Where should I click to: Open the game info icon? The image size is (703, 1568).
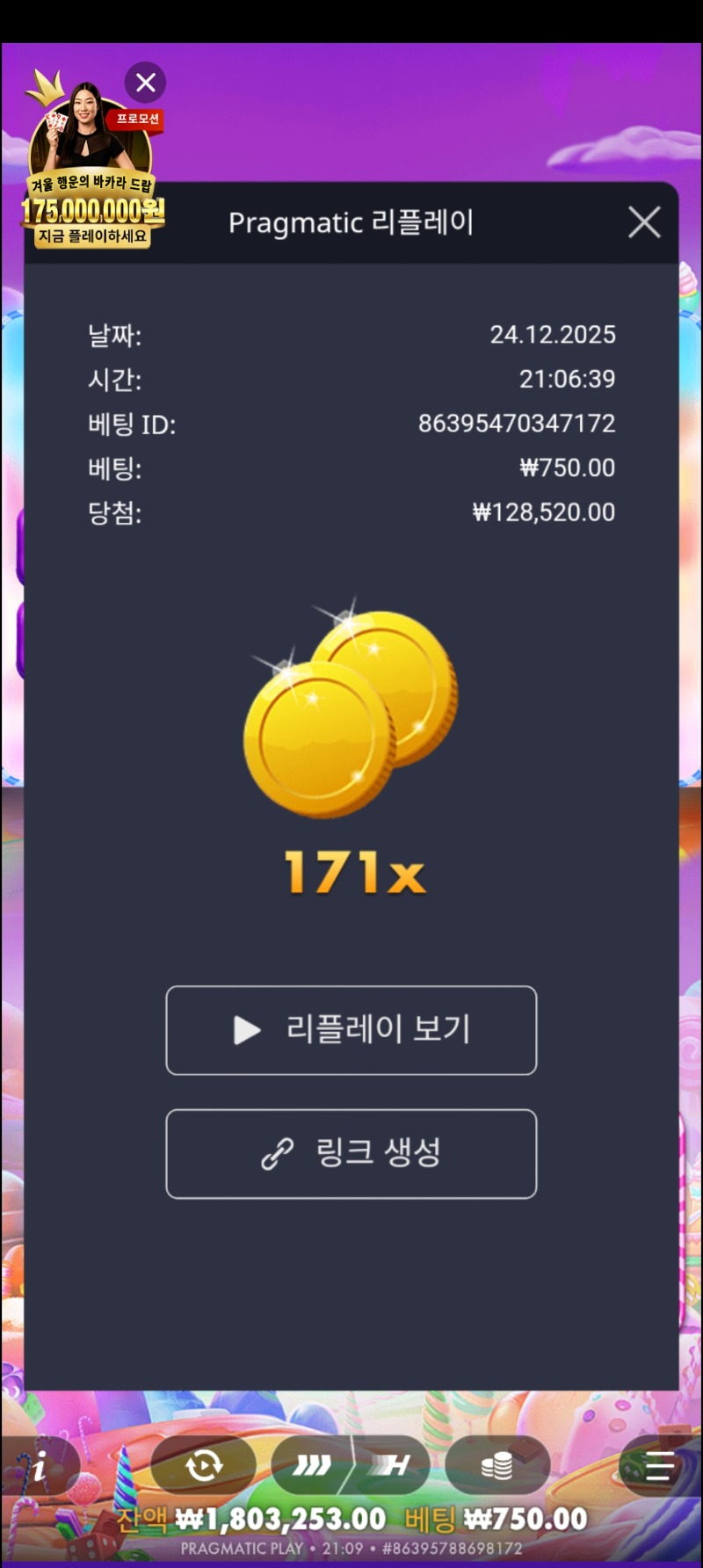40,1467
